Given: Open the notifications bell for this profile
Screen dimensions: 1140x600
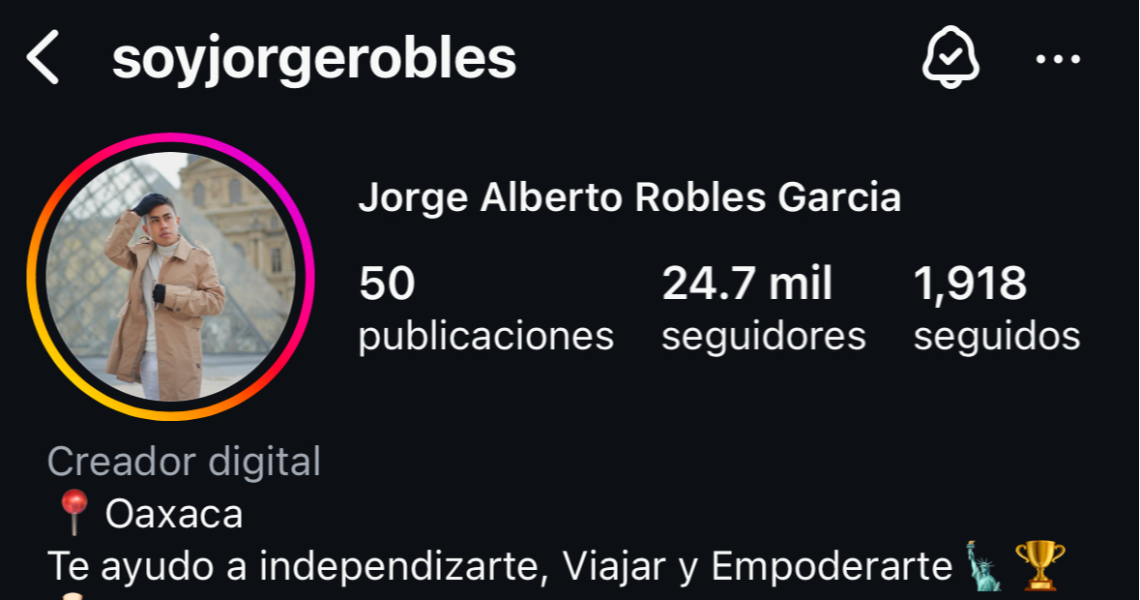Looking at the screenshot, I should click(950, 58).
